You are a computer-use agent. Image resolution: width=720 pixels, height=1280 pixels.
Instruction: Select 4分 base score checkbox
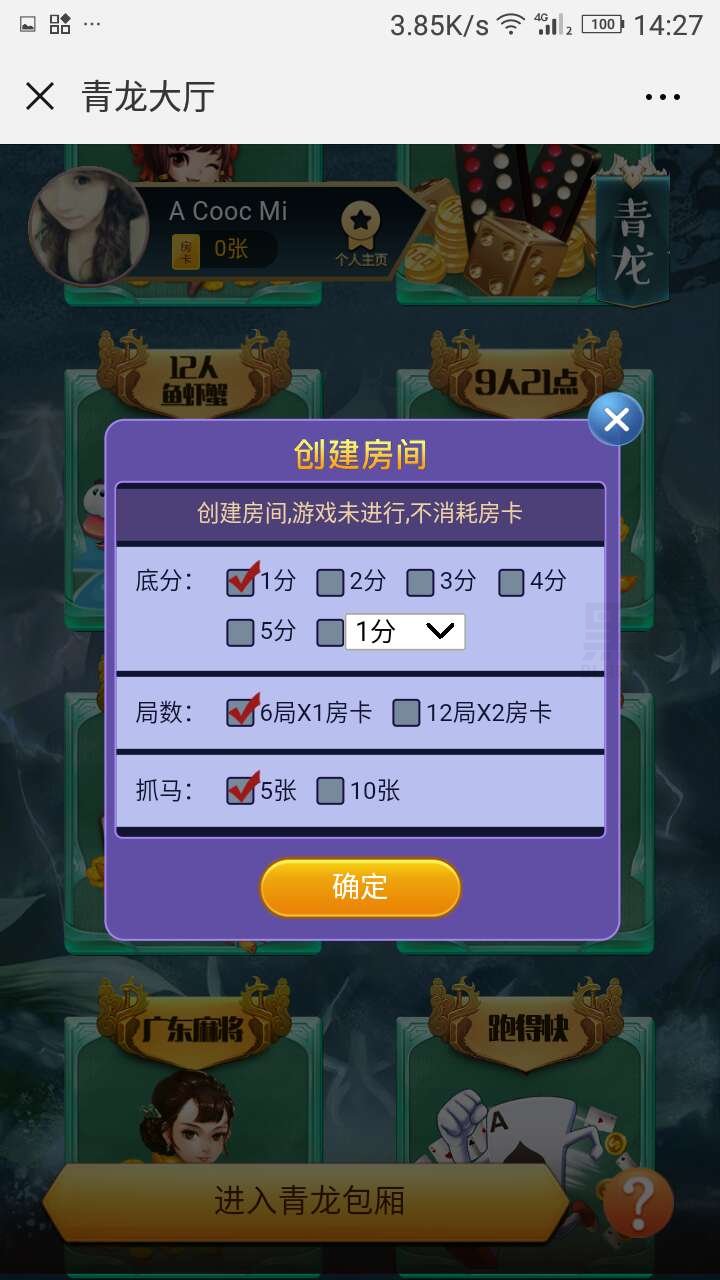511,582
